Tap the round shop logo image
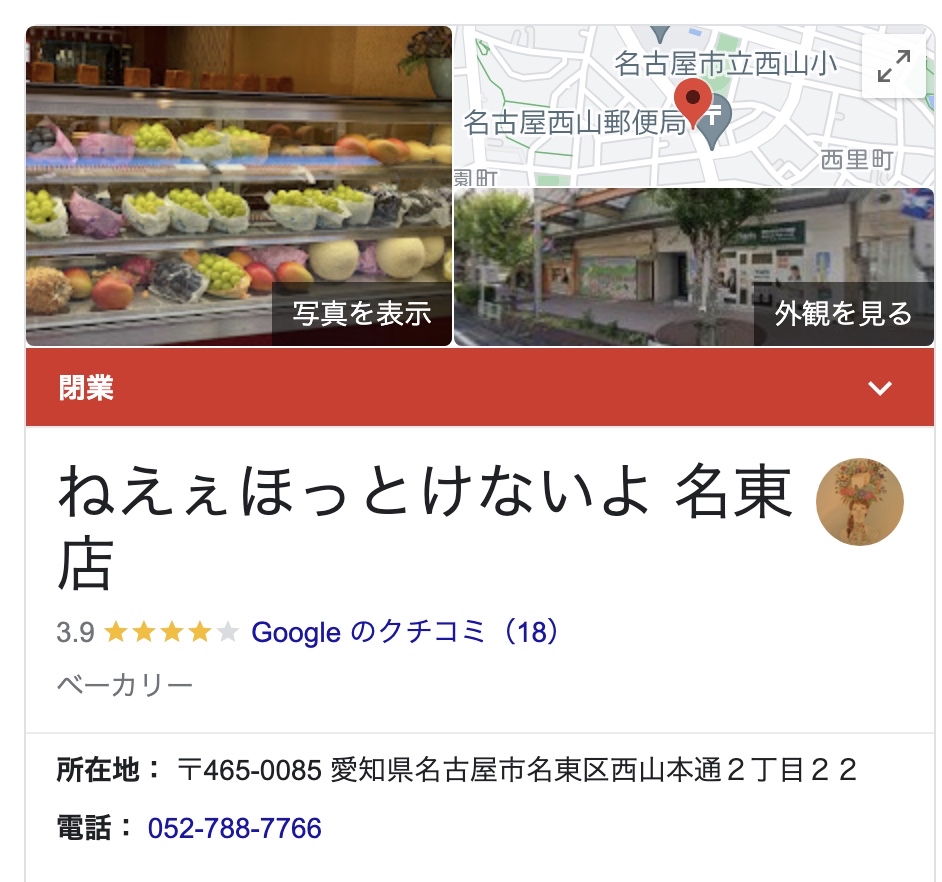Image resolution: width=942 pixels, height=882 pixels. coord(859,502)
